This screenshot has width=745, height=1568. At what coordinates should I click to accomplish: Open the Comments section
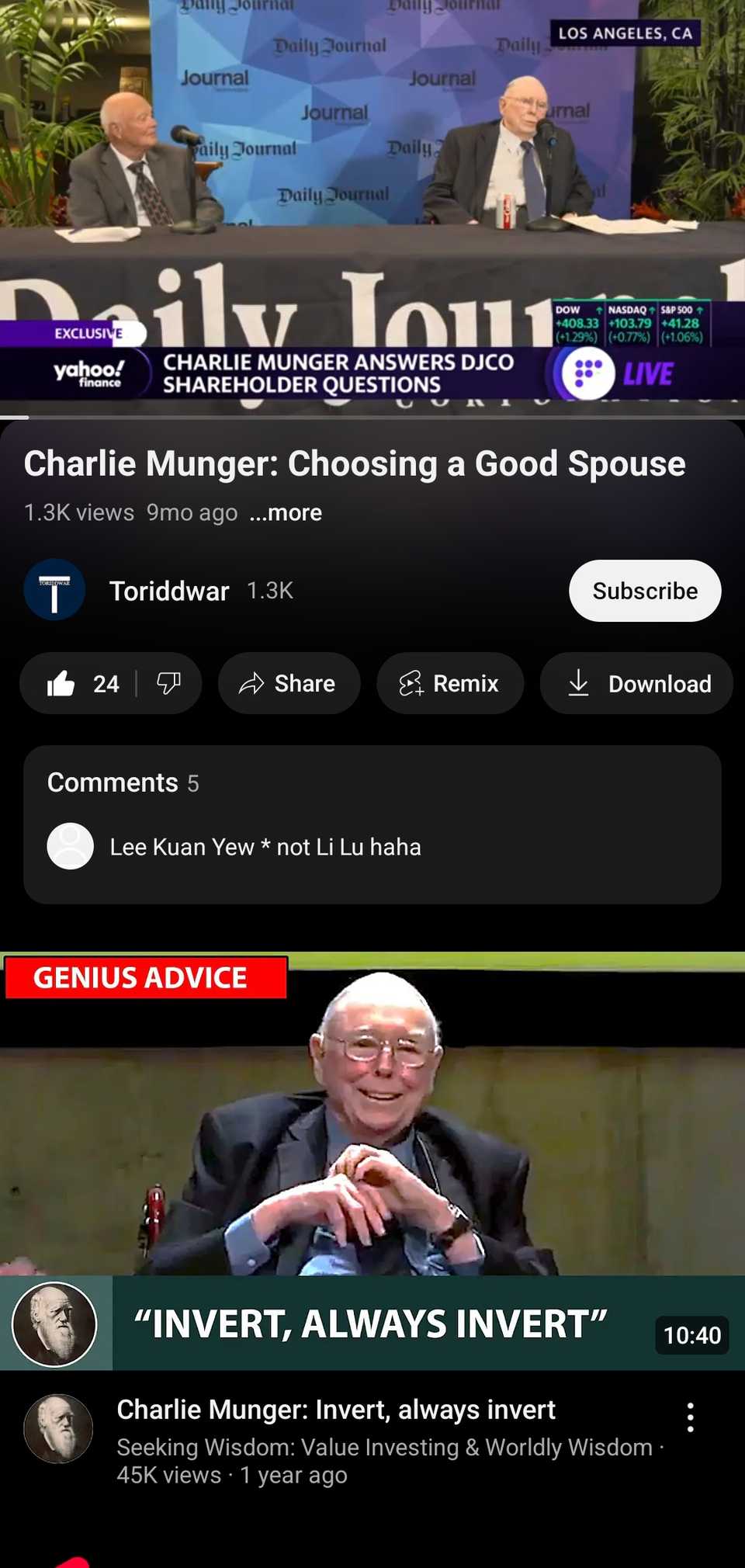coord(372,823)
